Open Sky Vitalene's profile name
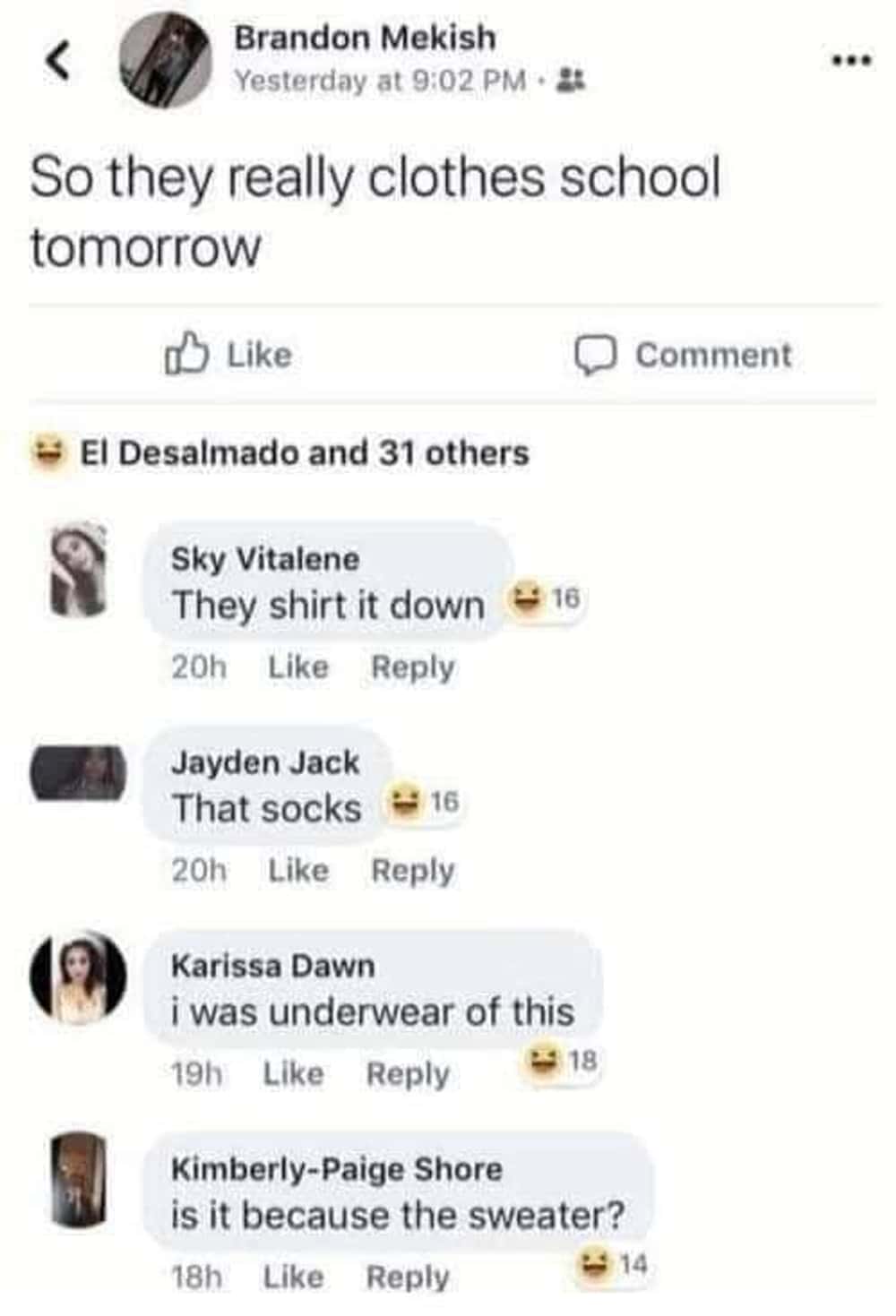896x1316 pixels. pyautogui.click(x=265, y=560)
